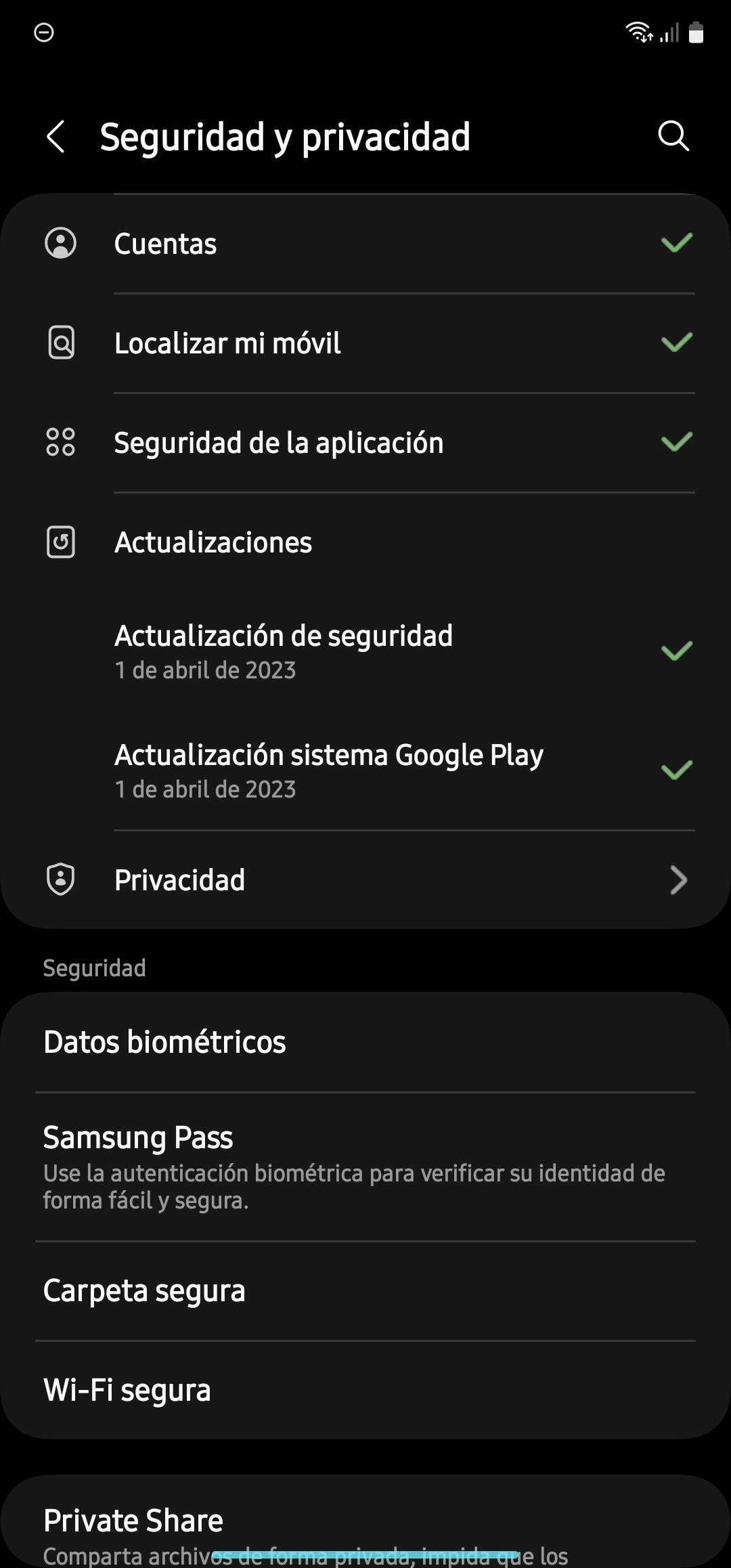The height and width of the screenshot is (1568, 731).
Task: Tap the back arrow icon
Action: pyautogui.click(x=58, y=136)
